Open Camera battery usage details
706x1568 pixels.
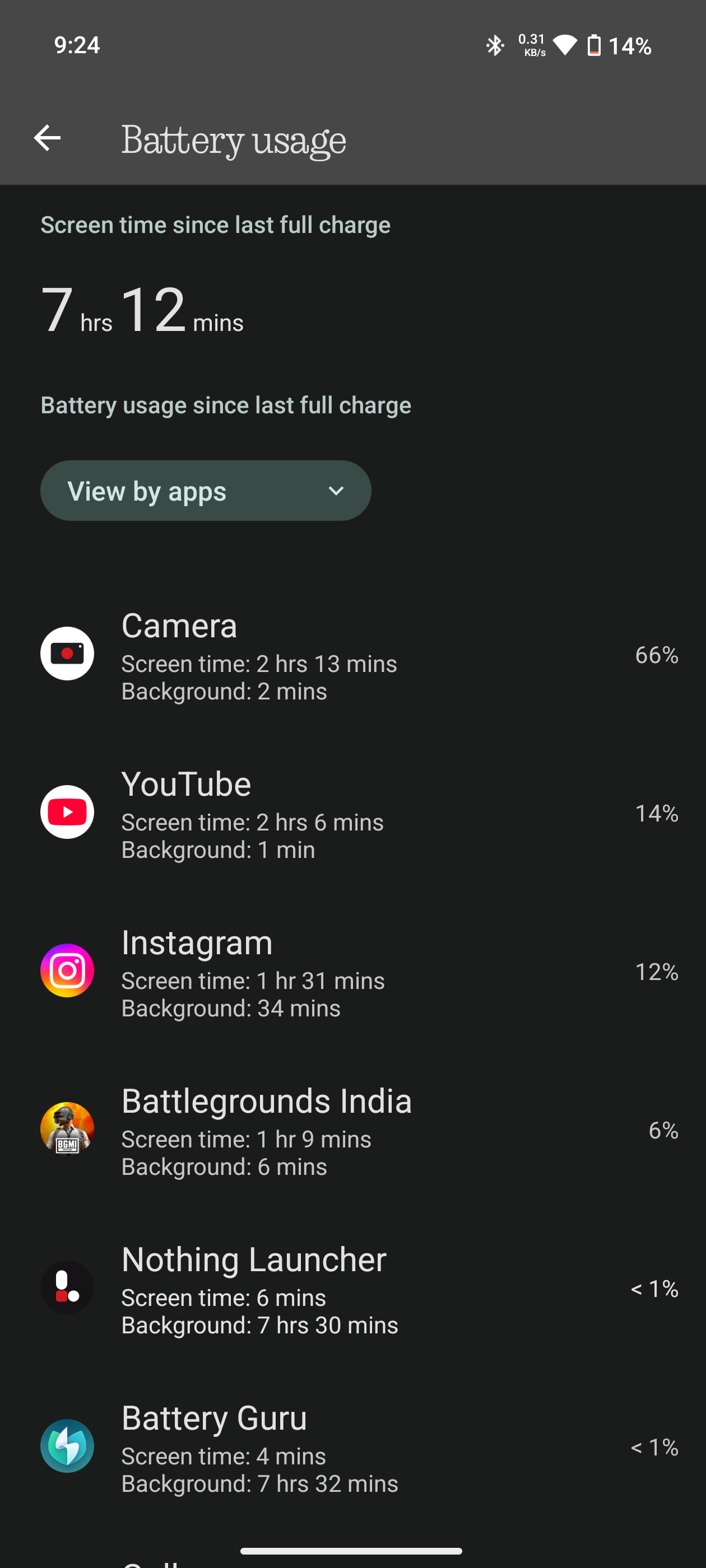(x=352, y=655)
